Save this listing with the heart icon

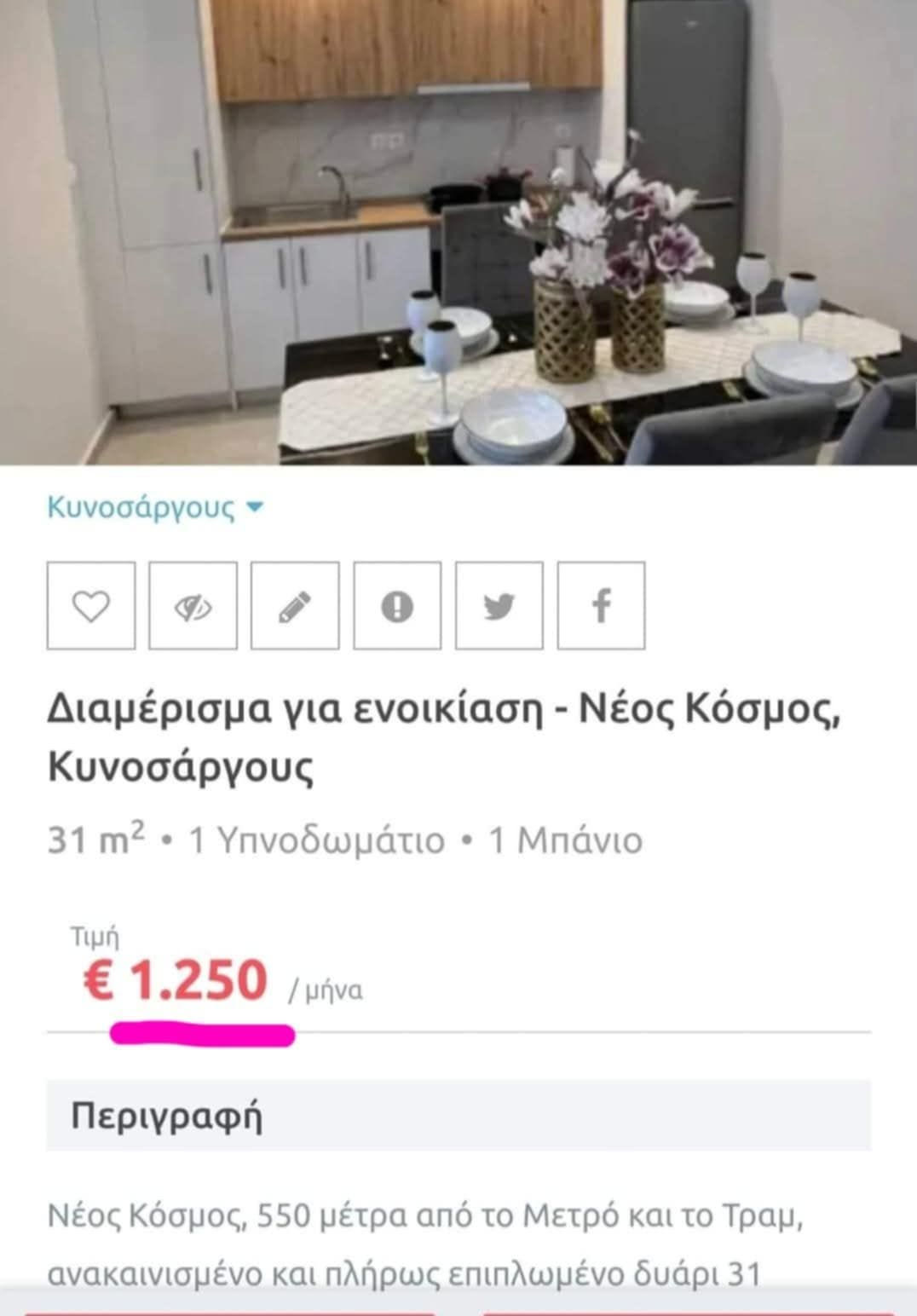pos(90,606)
